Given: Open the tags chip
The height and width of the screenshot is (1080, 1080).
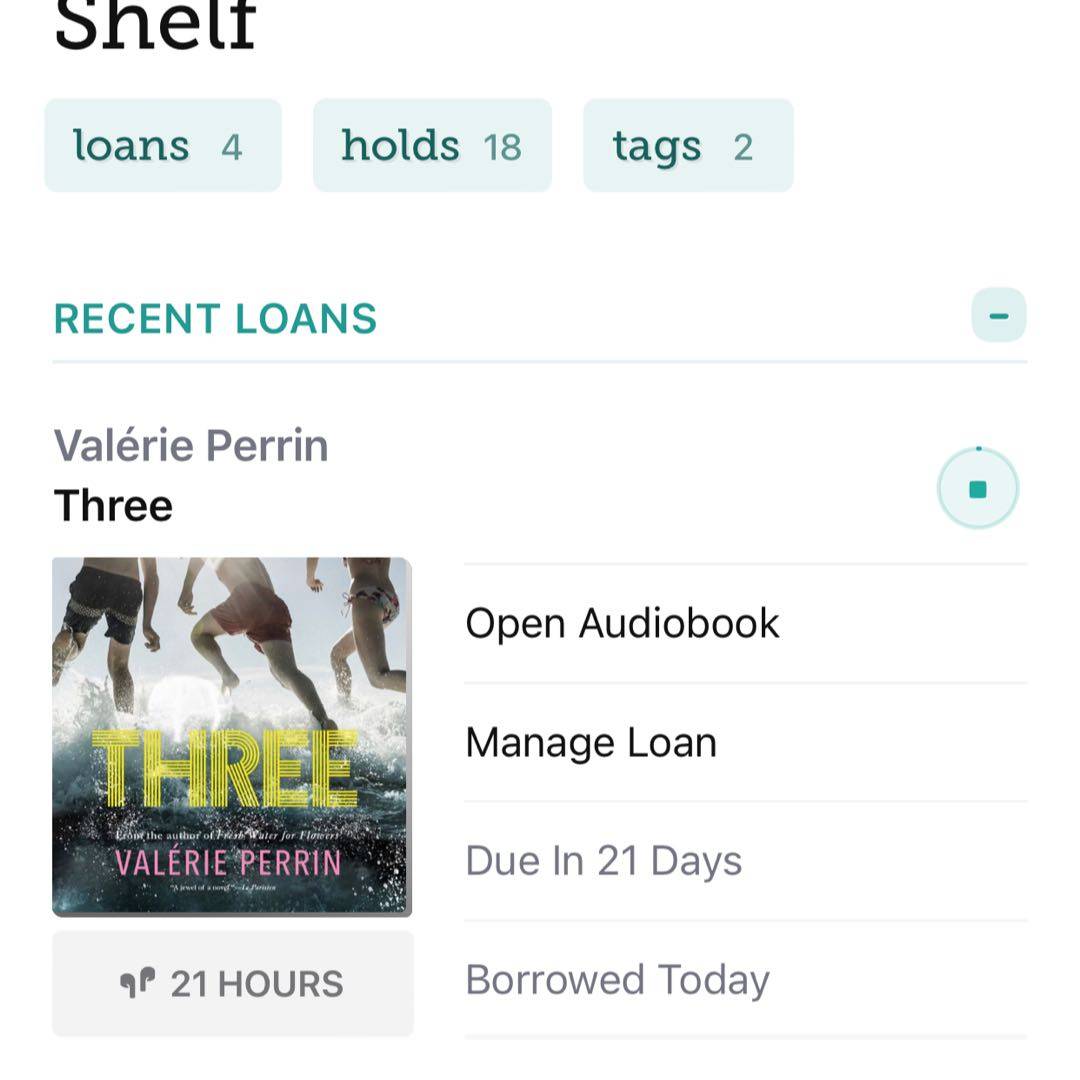Looking at the screenshot, I should pyautogui.click(x=688, y=146).
